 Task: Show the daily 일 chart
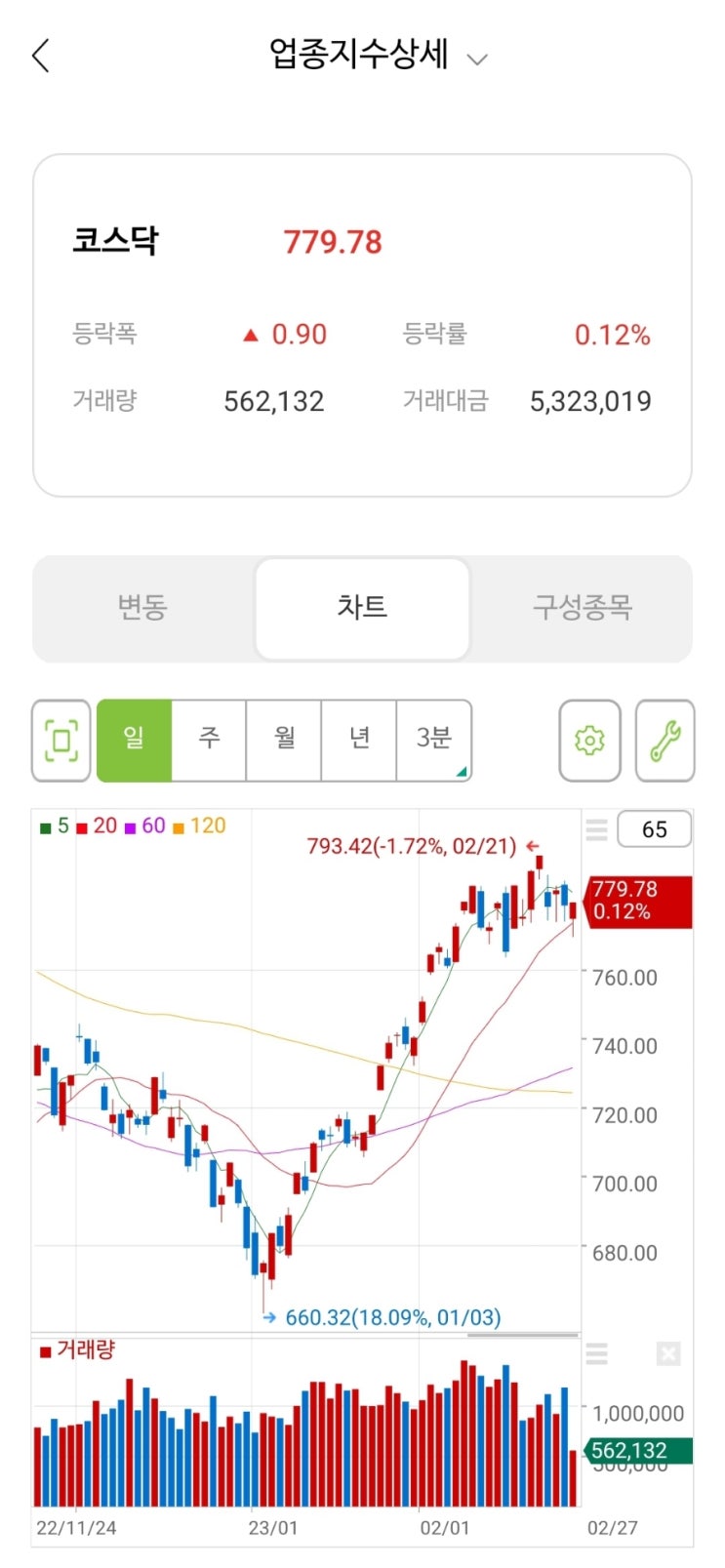coord(135,741)
